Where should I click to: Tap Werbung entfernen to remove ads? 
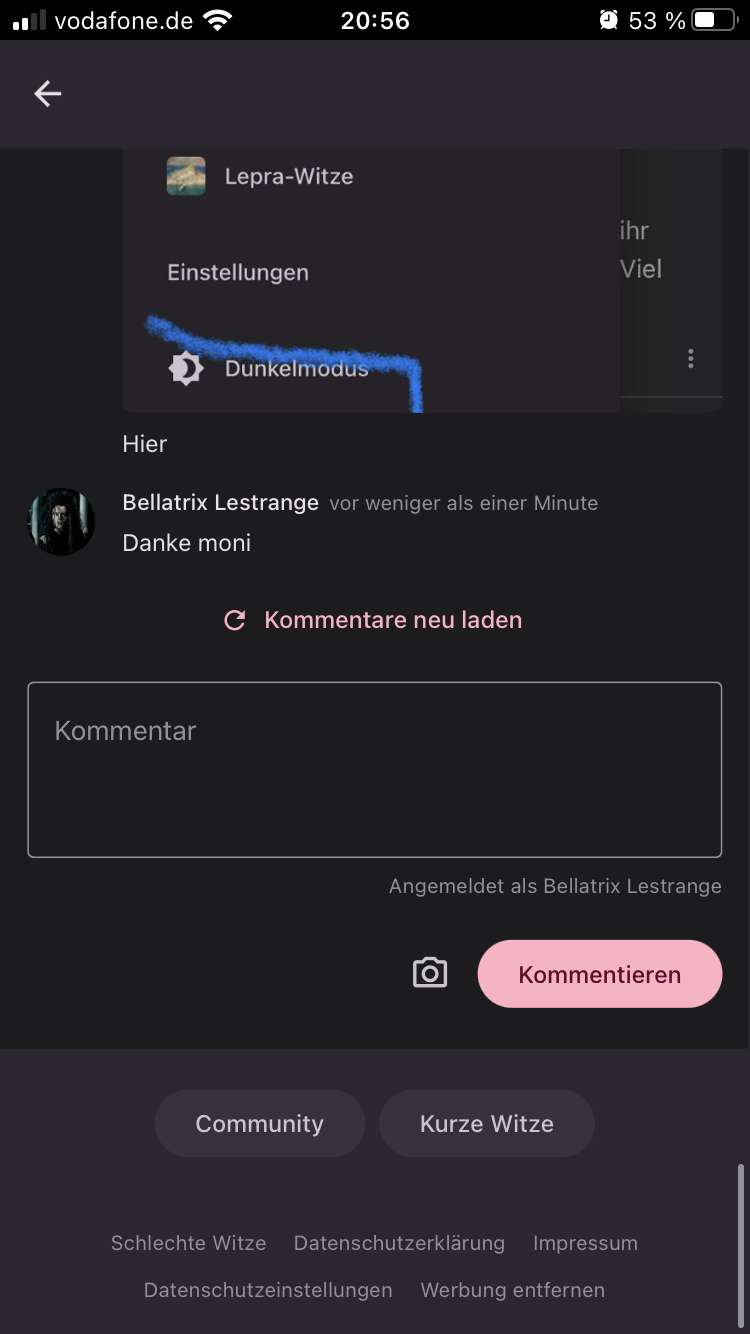pos(512,1290)
